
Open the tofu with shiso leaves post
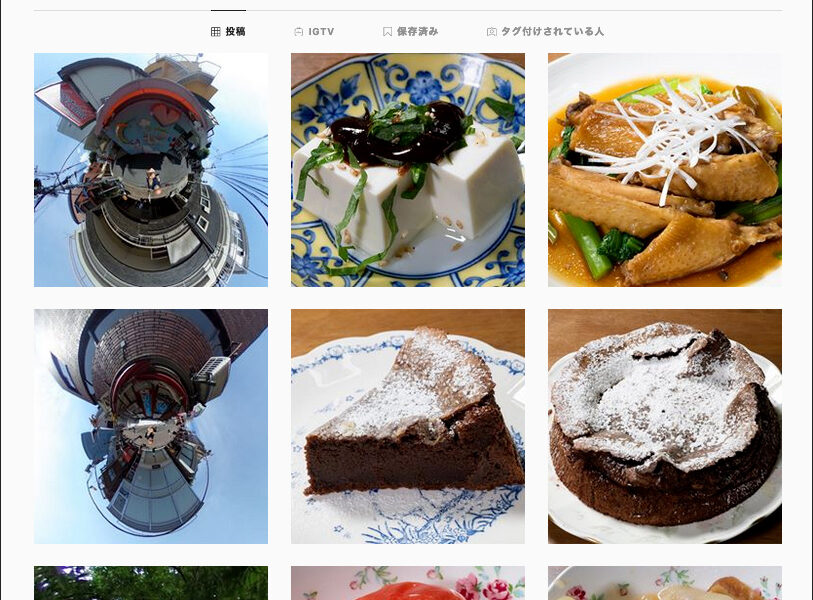407,170
